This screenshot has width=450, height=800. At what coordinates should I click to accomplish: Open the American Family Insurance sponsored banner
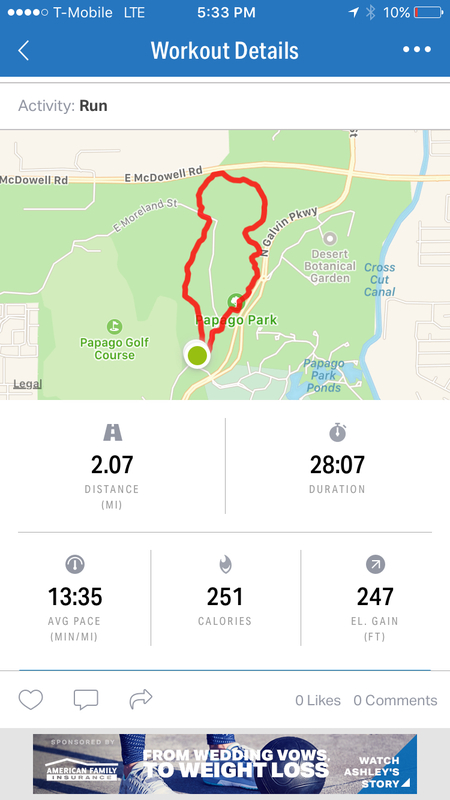(225, 763)
